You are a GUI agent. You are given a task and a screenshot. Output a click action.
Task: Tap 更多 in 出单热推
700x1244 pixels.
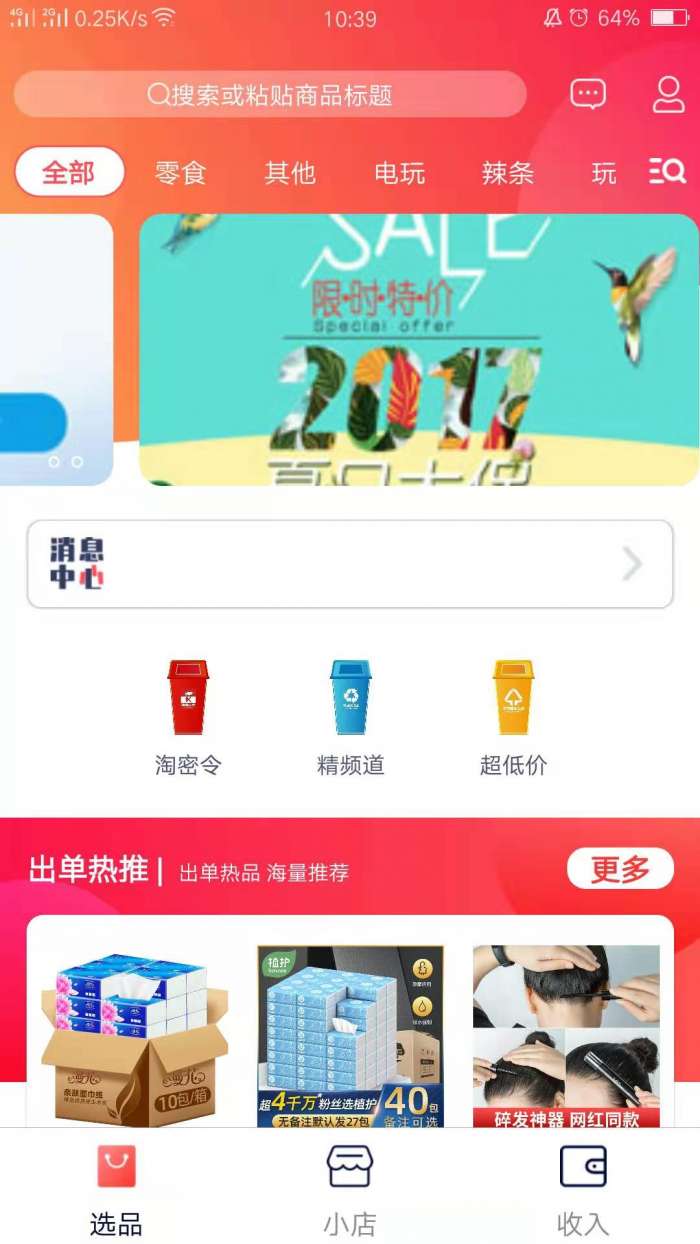click(620, 869)
